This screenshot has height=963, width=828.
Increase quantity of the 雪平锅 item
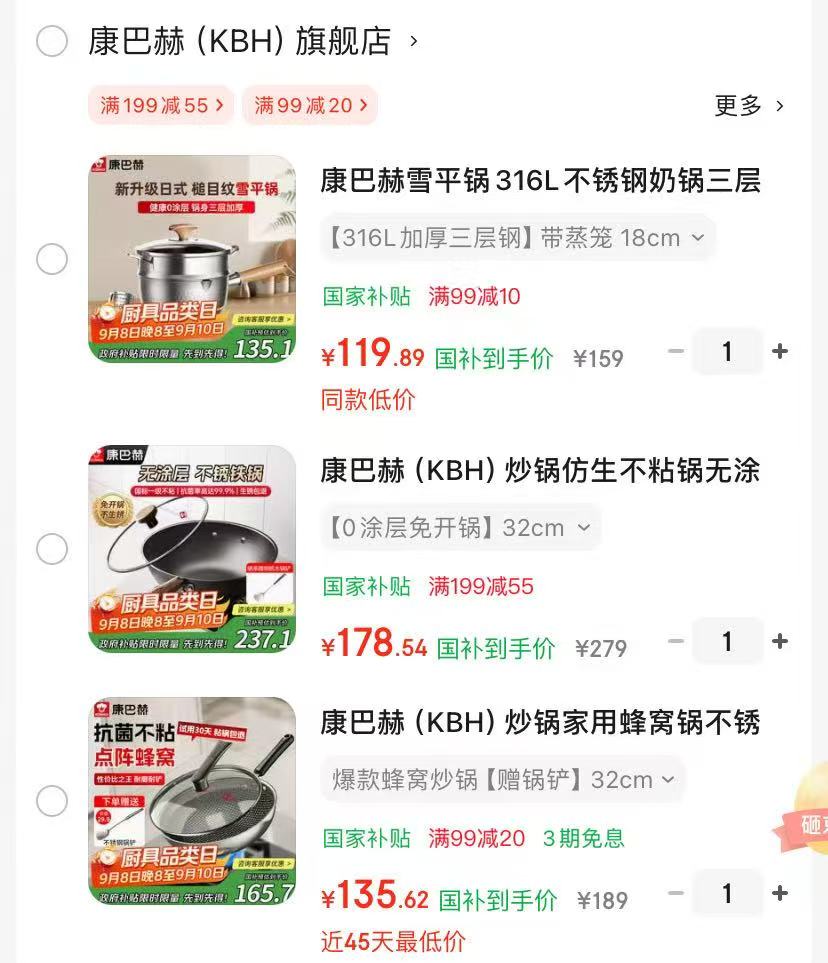tap(779, 351)
